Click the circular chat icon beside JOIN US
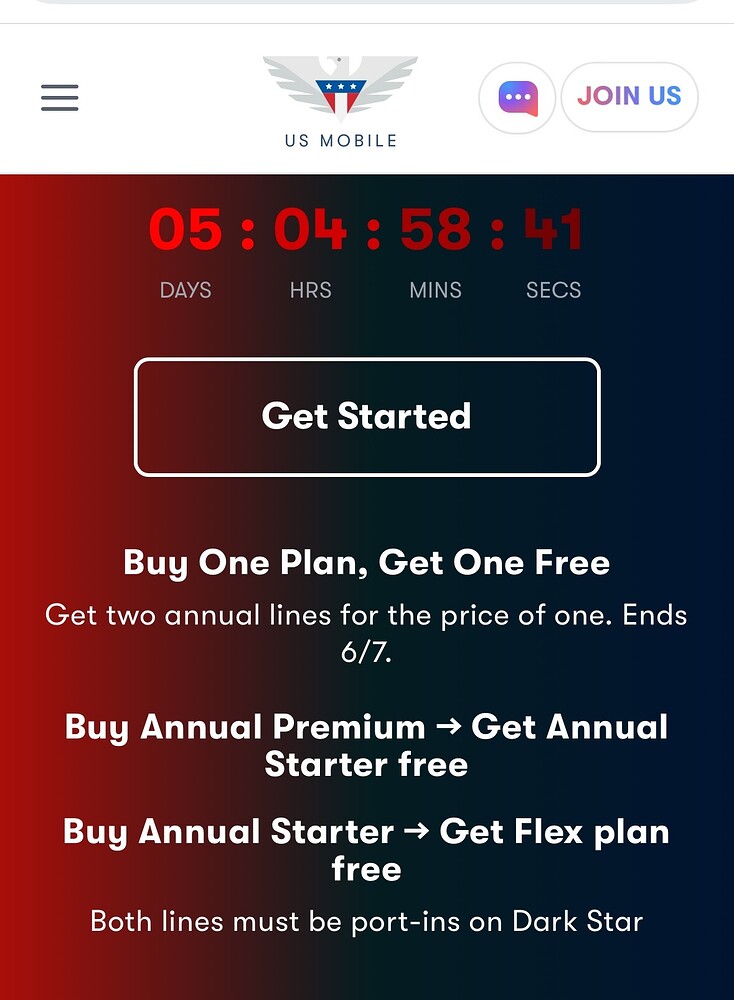Screen dimensions: 734x1000 [517, 97]
